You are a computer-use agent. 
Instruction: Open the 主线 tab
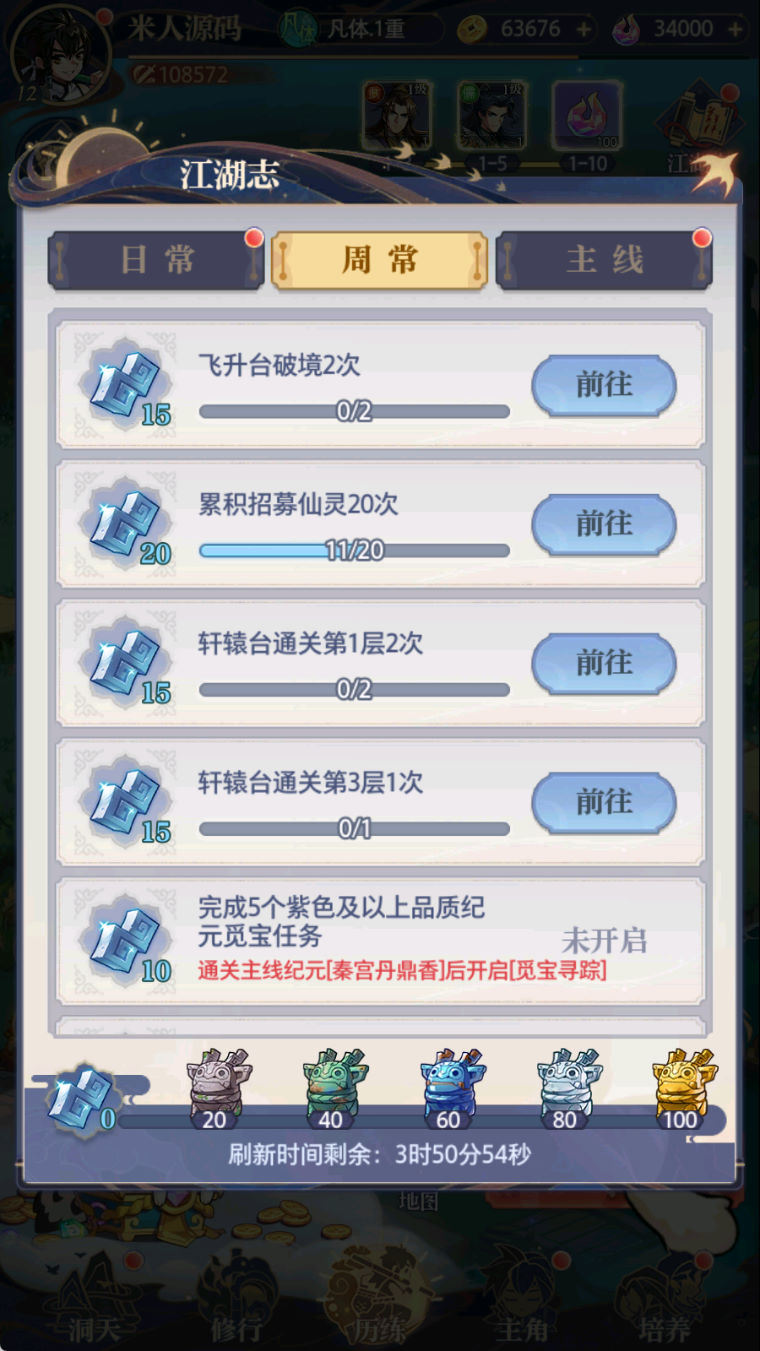pyautogui.click(x=604, y=261)
